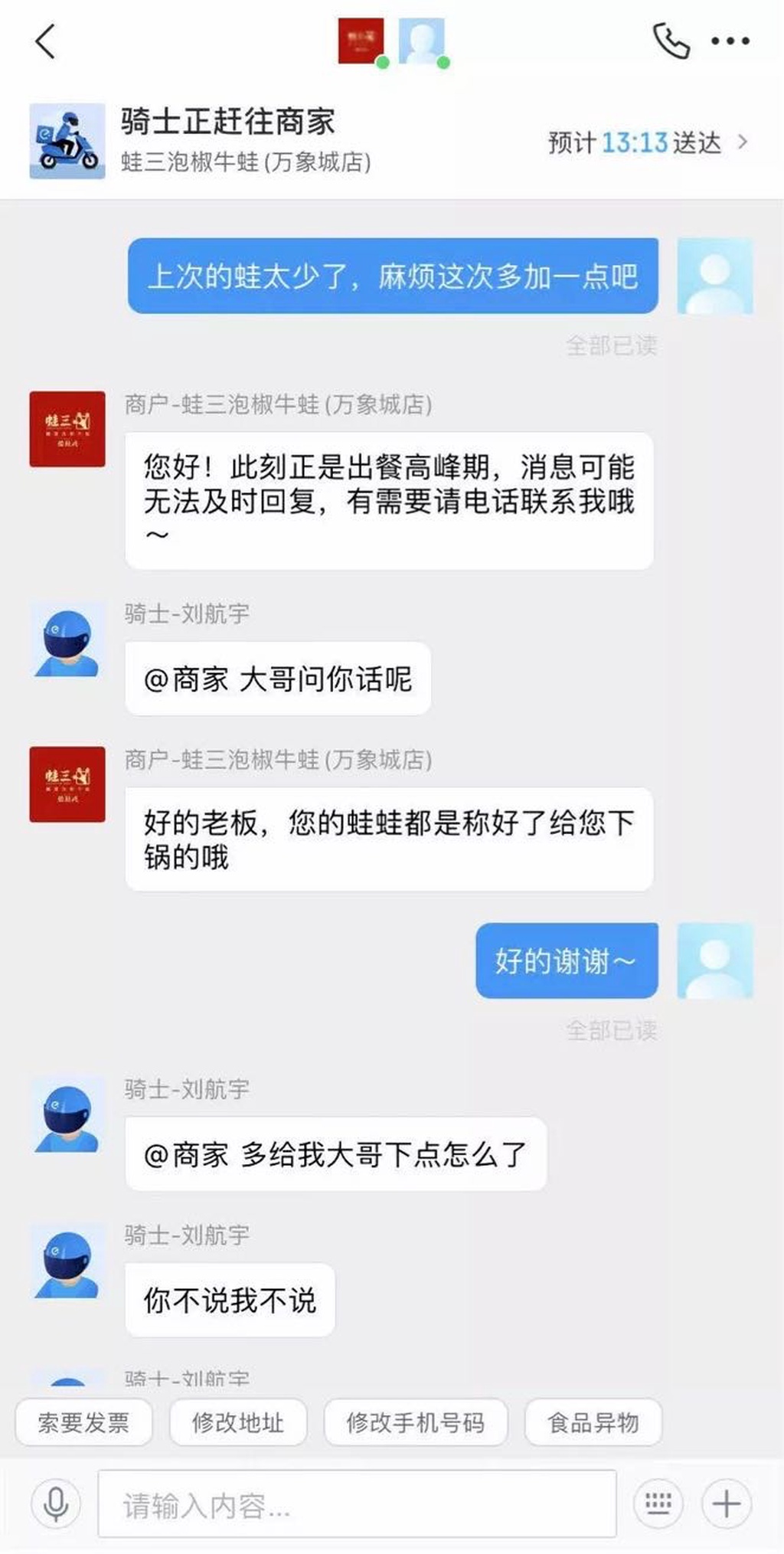Tap the 索要发票 quick reply chip
The image size is (784, 1554).
tap(84, 1422)
